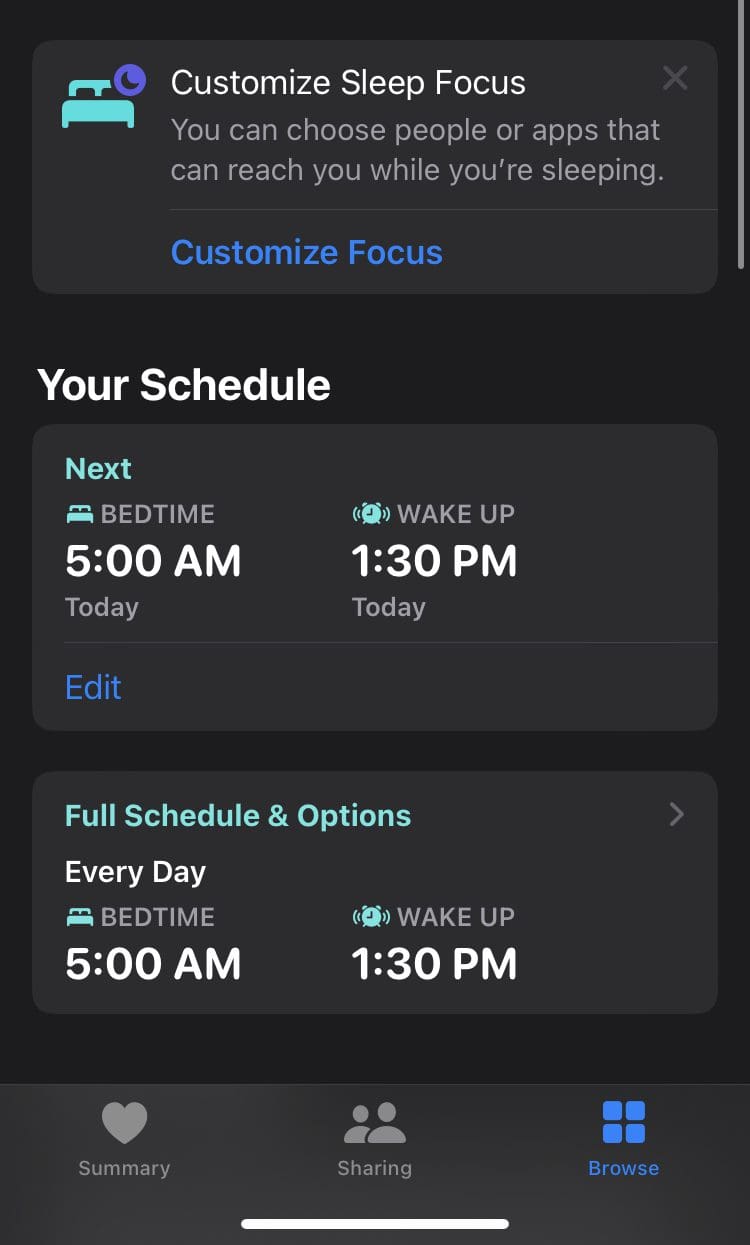This screenshot has height=1245, width=750.
Task: Click the 1:30 PM wake up time
Action: click(x=436, y=561)
